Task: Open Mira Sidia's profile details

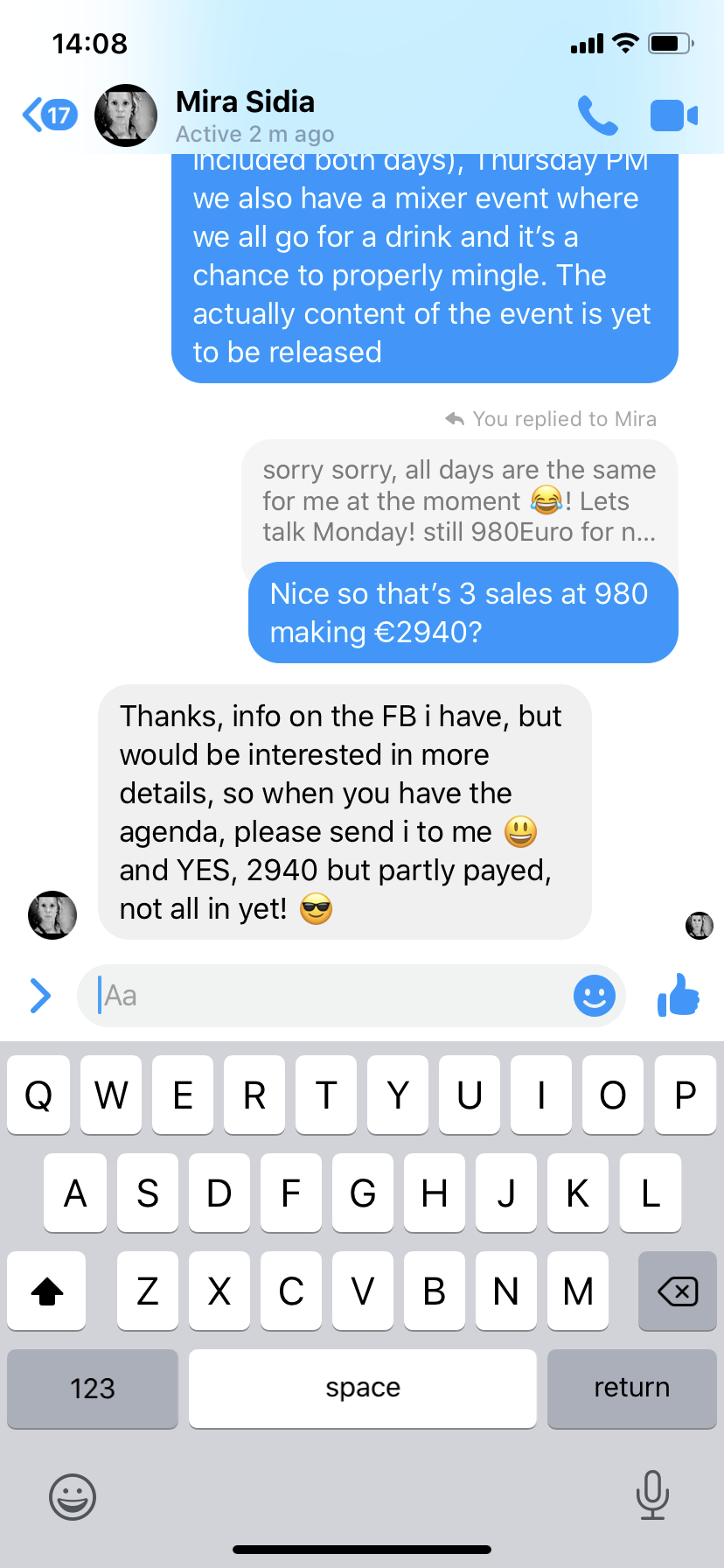Action: [x=245, y=115]
